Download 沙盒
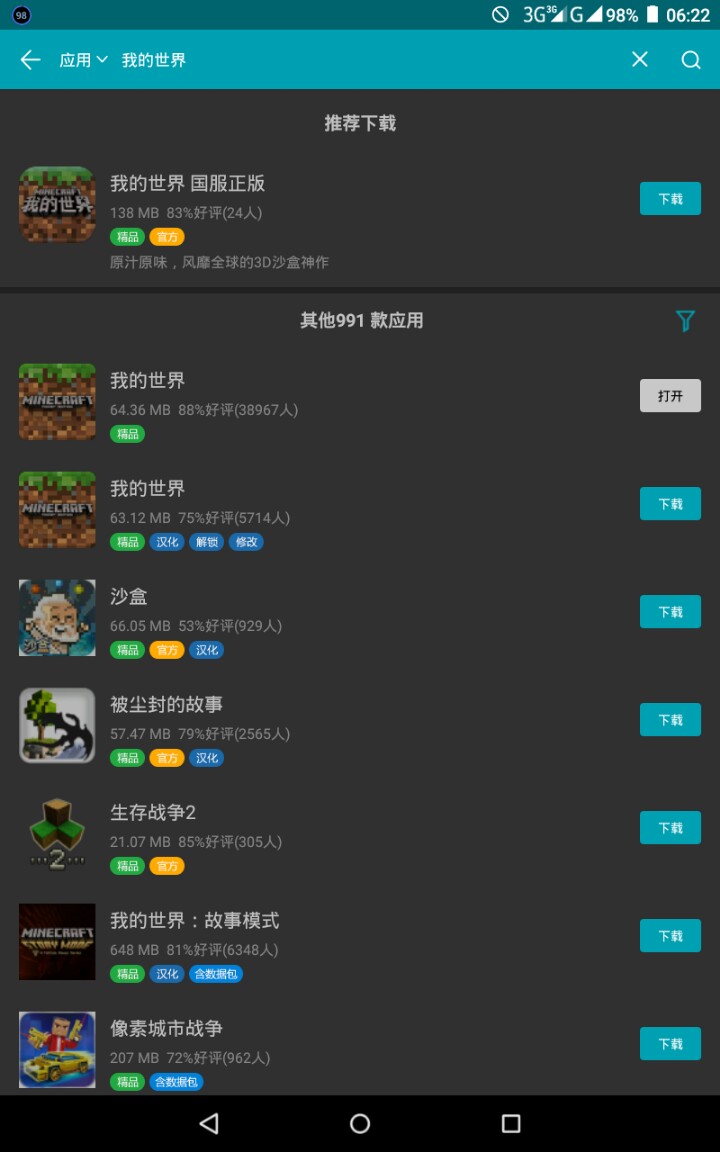The image size is (720, 1152). 670,612
